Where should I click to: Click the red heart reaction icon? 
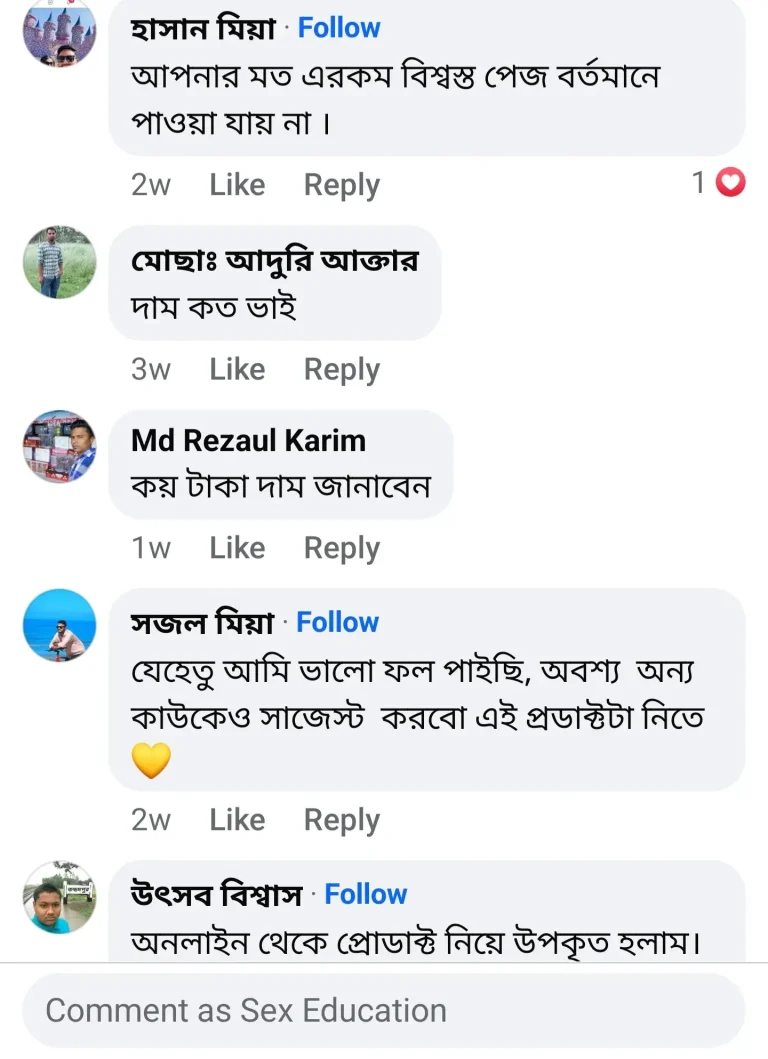[728, 182]
